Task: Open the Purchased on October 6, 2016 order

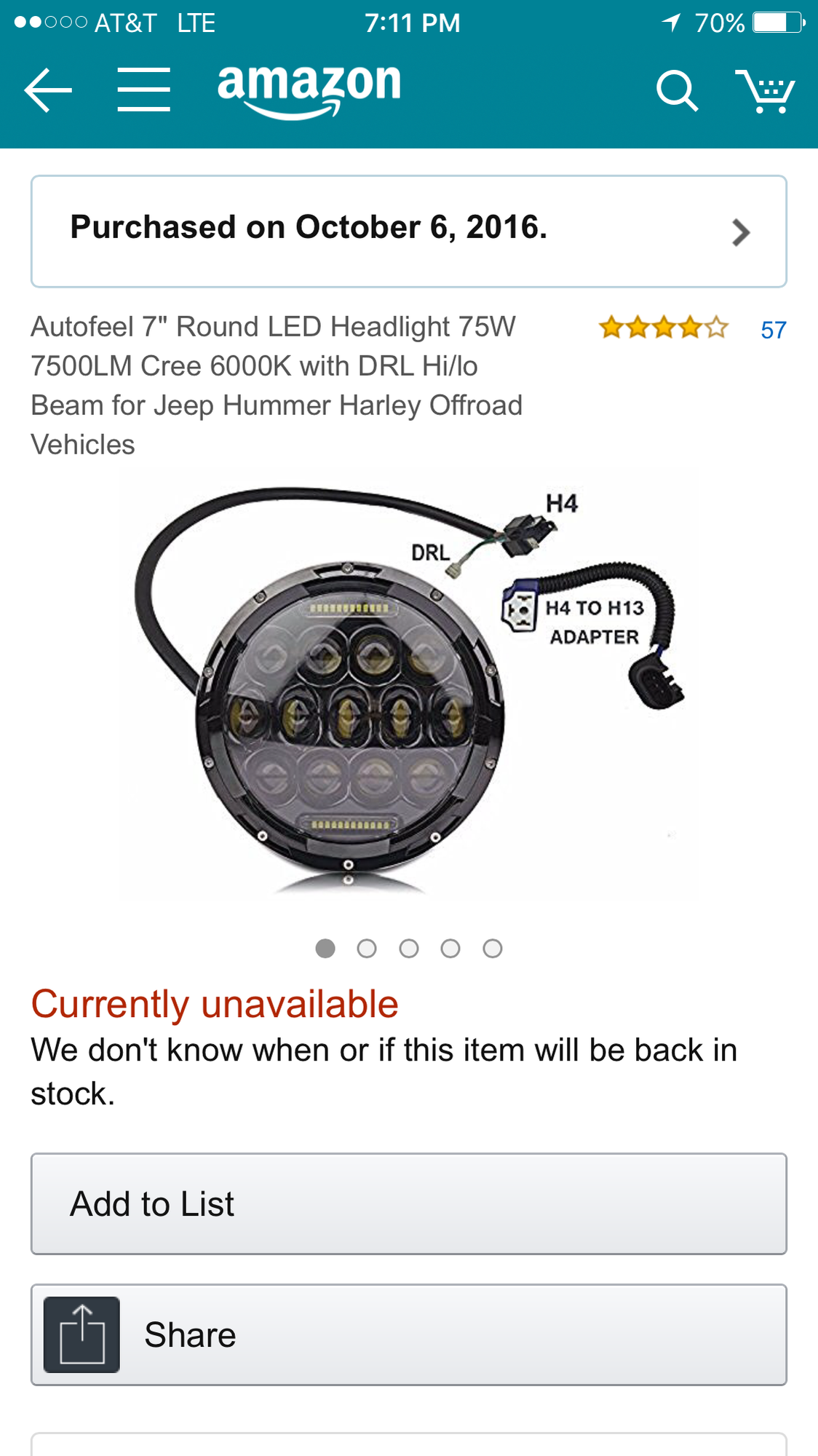Action: coord(408,231)
